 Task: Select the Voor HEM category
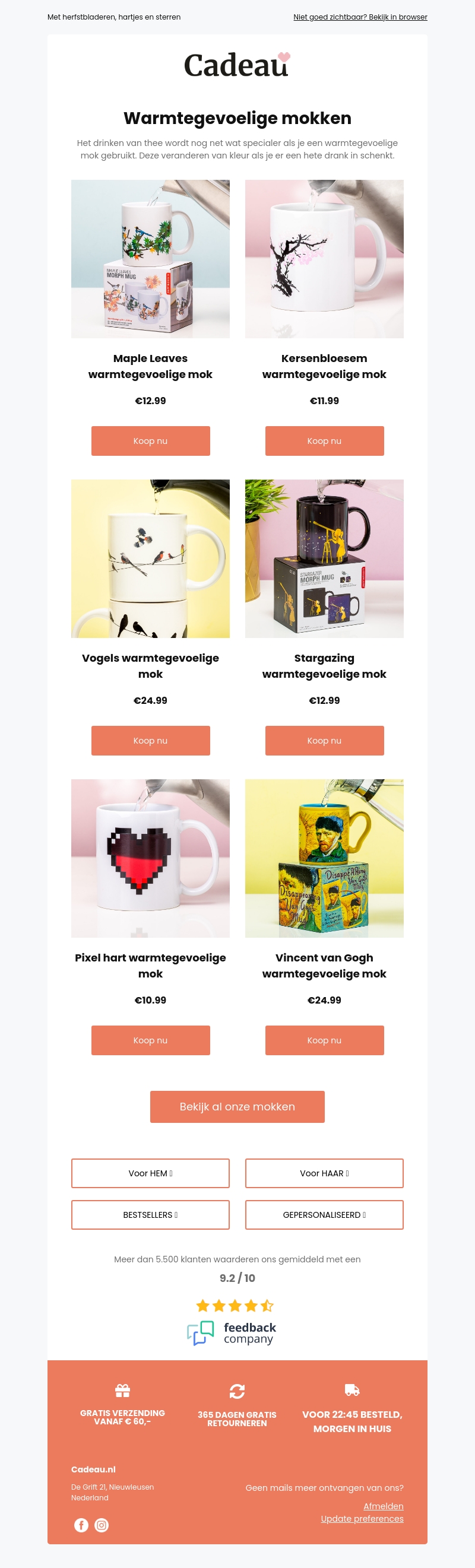(150, 1172)
